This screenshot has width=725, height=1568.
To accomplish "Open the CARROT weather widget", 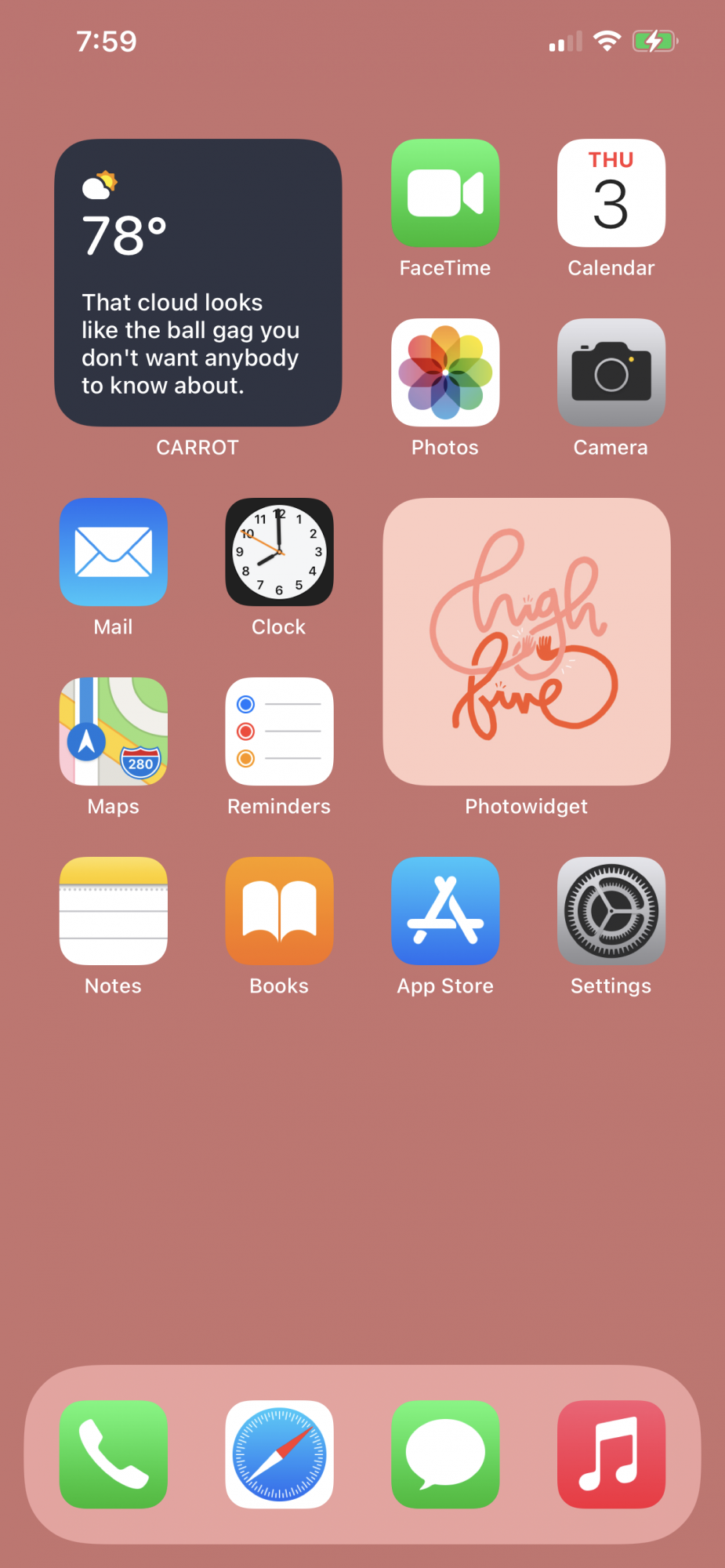I will [x=198, y=283].
